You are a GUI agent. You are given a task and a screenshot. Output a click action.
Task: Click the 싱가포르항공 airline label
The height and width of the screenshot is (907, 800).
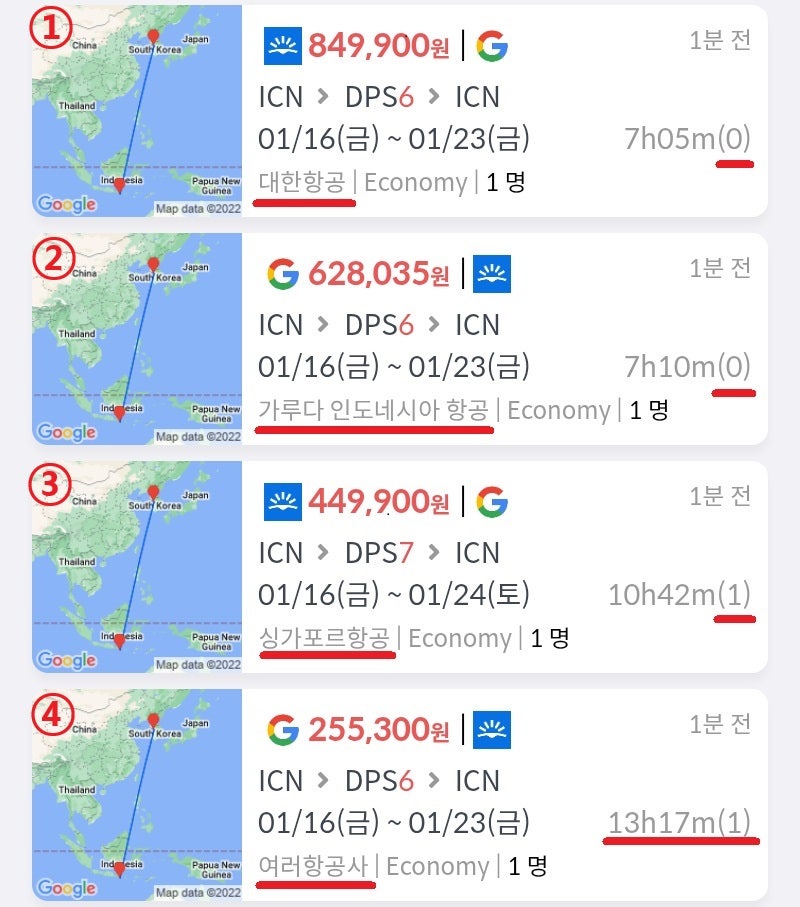pyautogui.click(x=323, y=638)
